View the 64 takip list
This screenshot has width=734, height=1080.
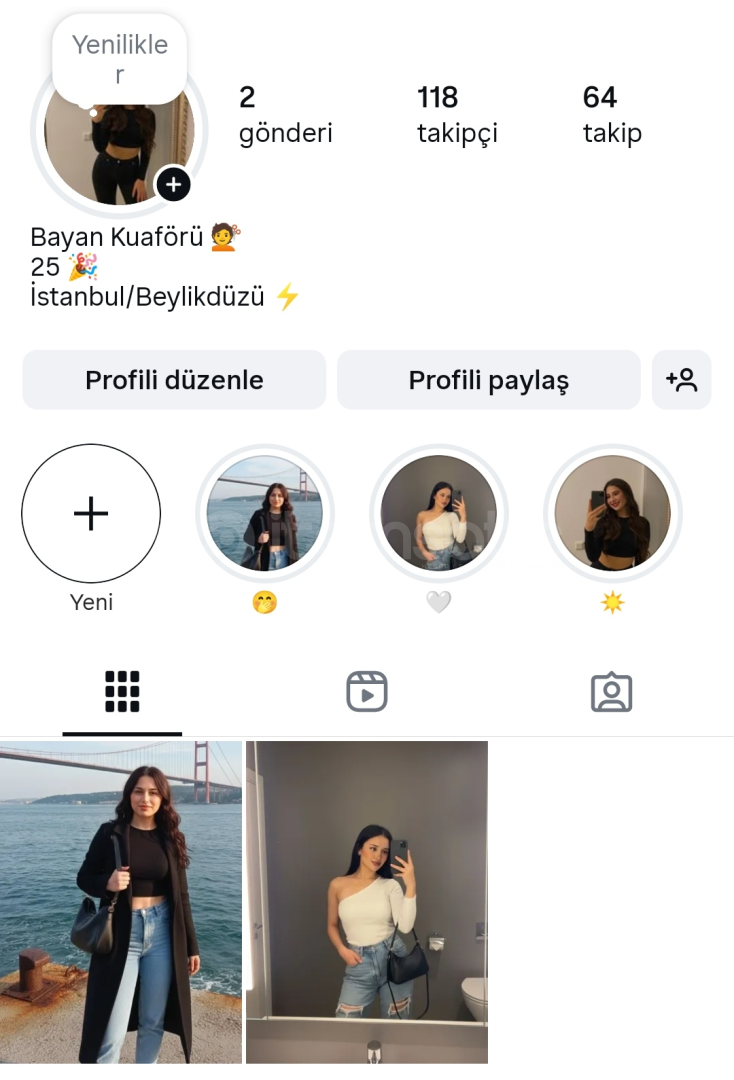coord(612,115)
